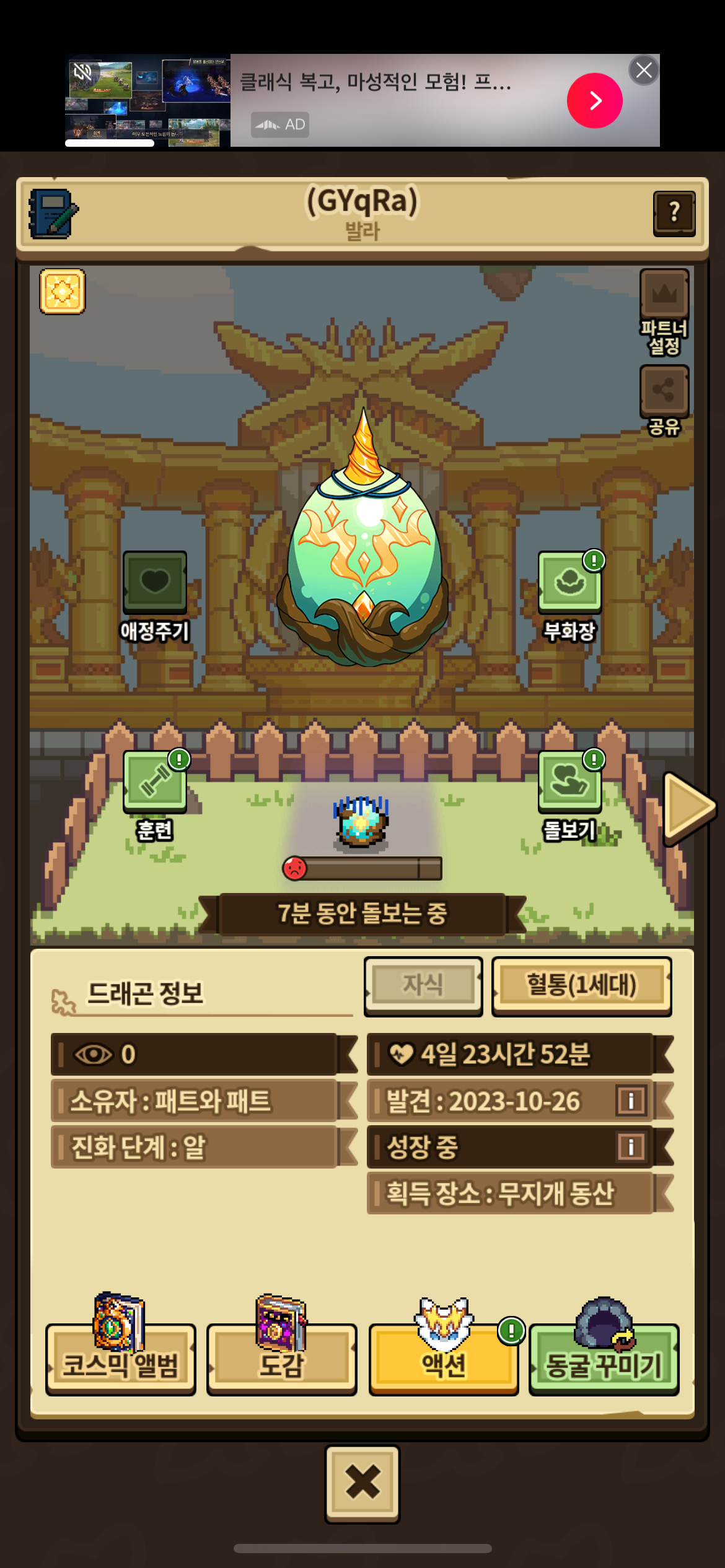View 혈통(1세대) lineage
The width and height of the screenshot is (725, 1568).
point(581,985)
